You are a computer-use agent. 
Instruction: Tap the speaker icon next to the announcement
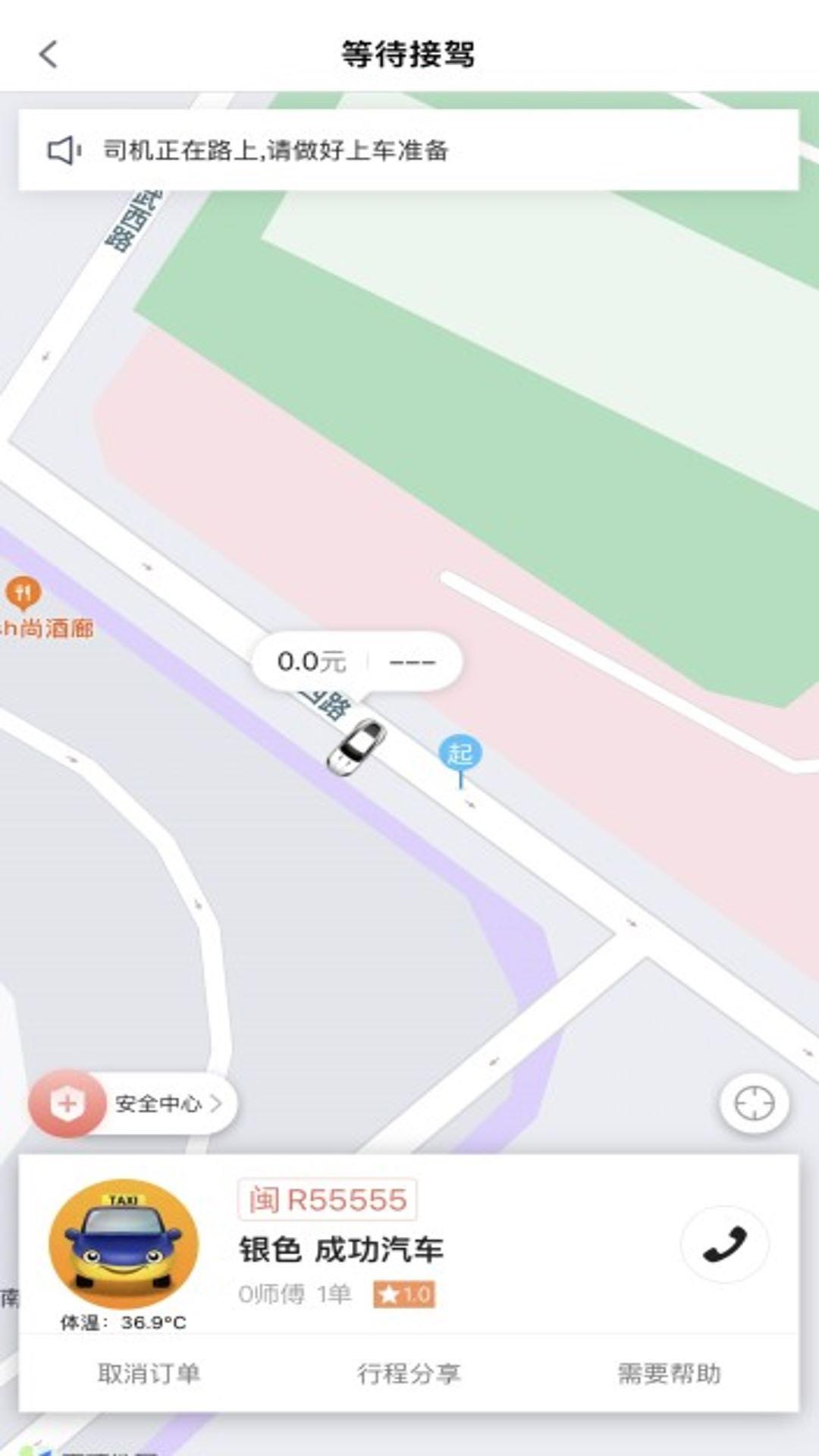pos(65,150)
